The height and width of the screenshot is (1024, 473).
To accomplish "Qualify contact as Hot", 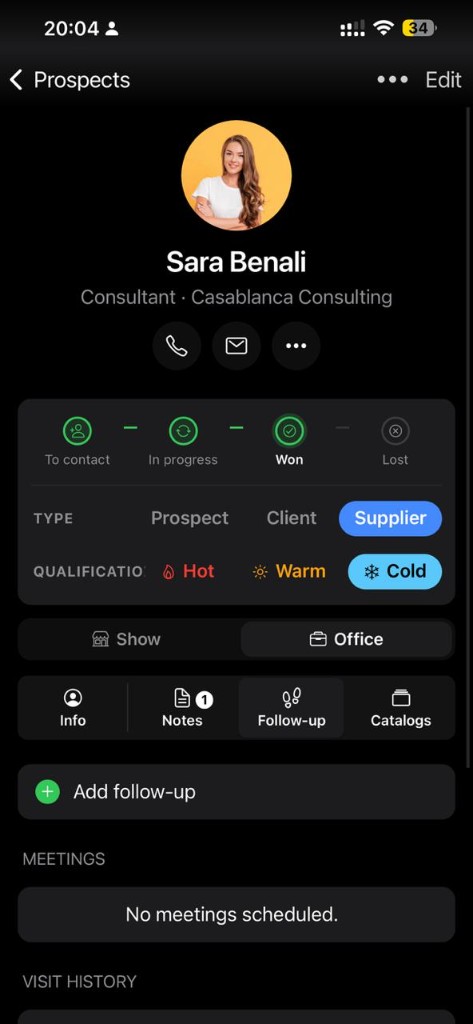I will pos(188,571).
